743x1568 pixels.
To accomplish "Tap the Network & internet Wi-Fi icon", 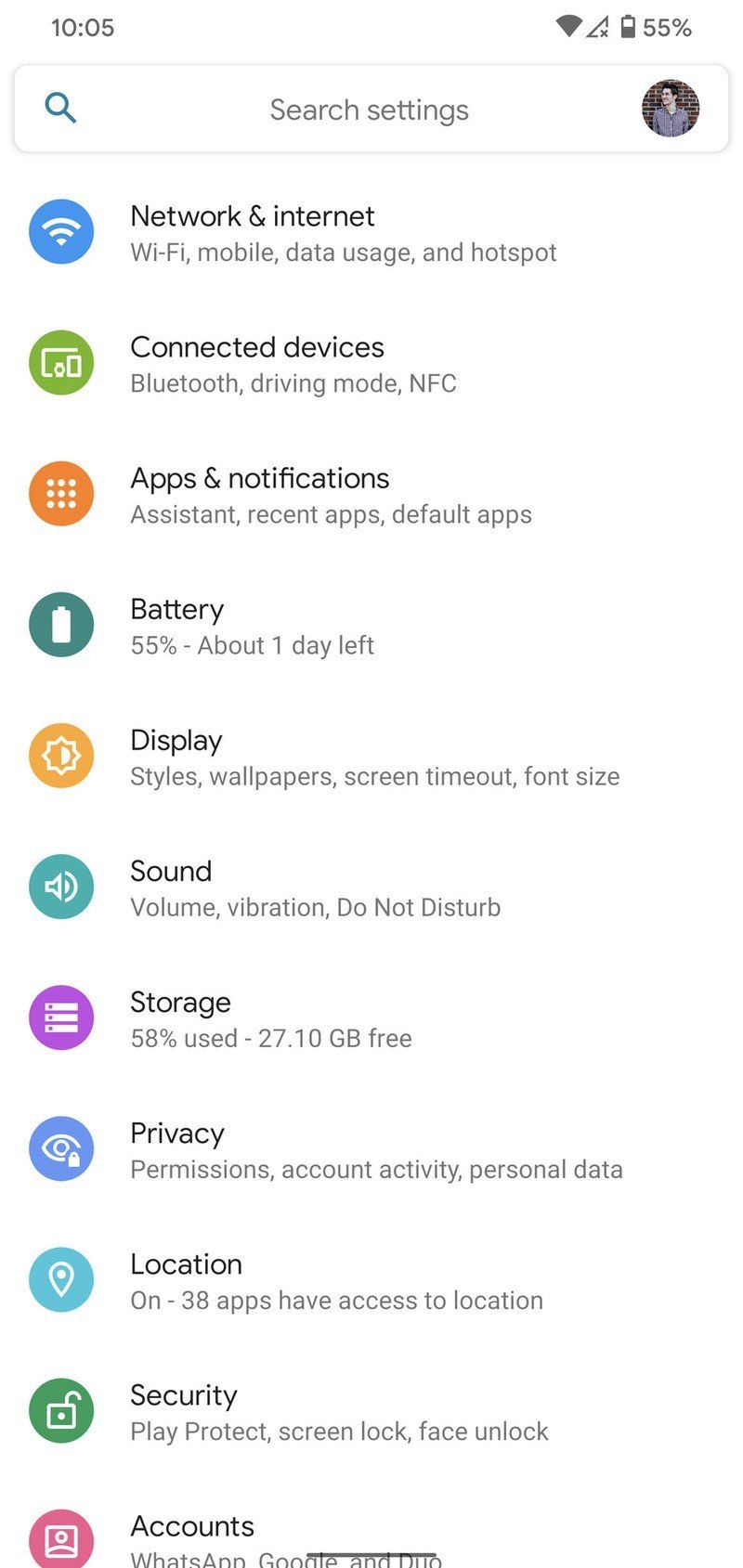I will (x=61, y=231).
